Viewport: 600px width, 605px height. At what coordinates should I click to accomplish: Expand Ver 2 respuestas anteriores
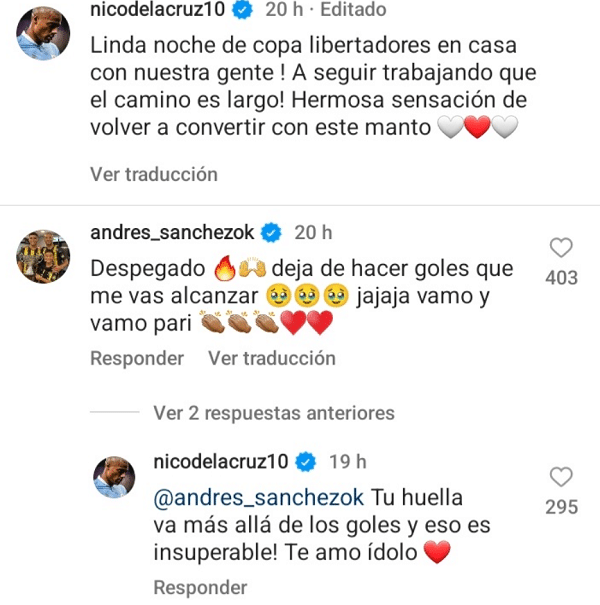(274, 412)
